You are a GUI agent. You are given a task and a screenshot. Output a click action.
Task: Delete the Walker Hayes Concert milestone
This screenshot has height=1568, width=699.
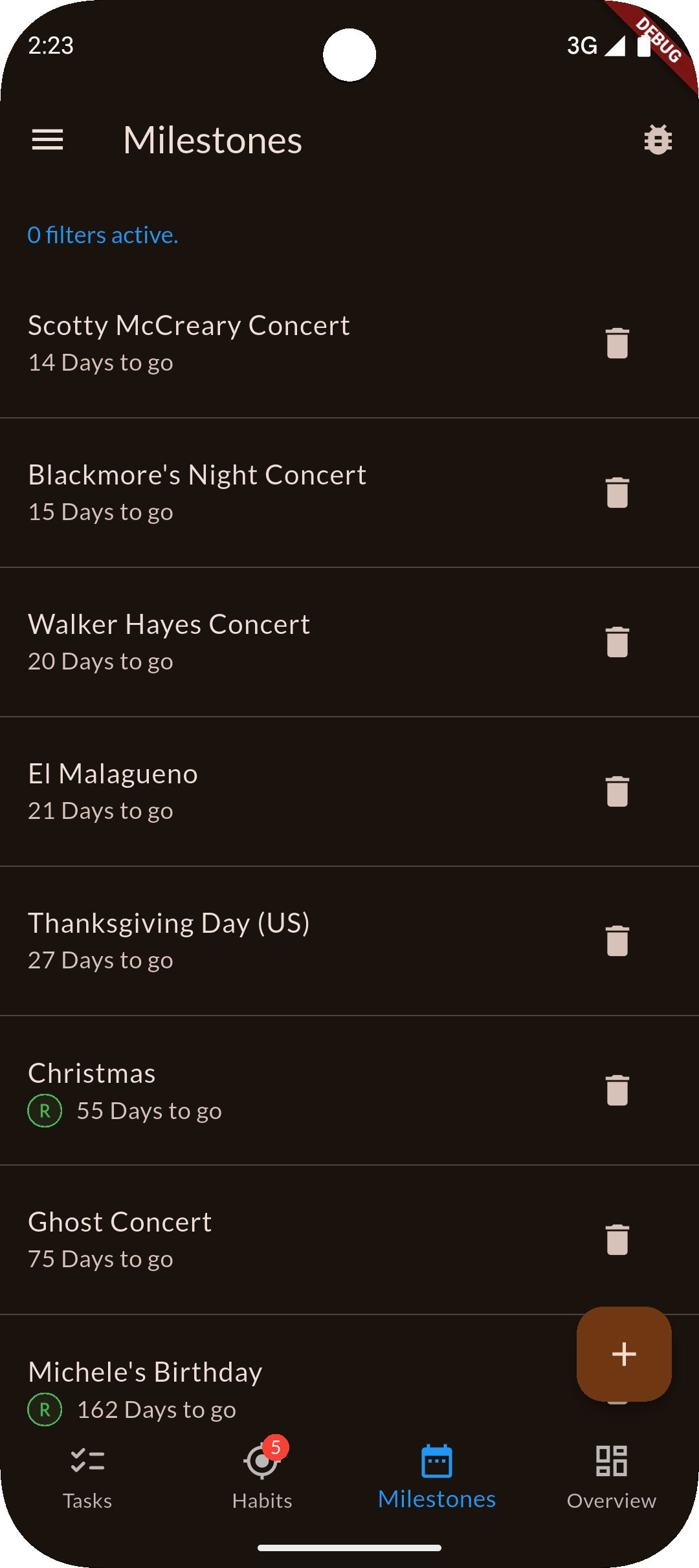616,642
